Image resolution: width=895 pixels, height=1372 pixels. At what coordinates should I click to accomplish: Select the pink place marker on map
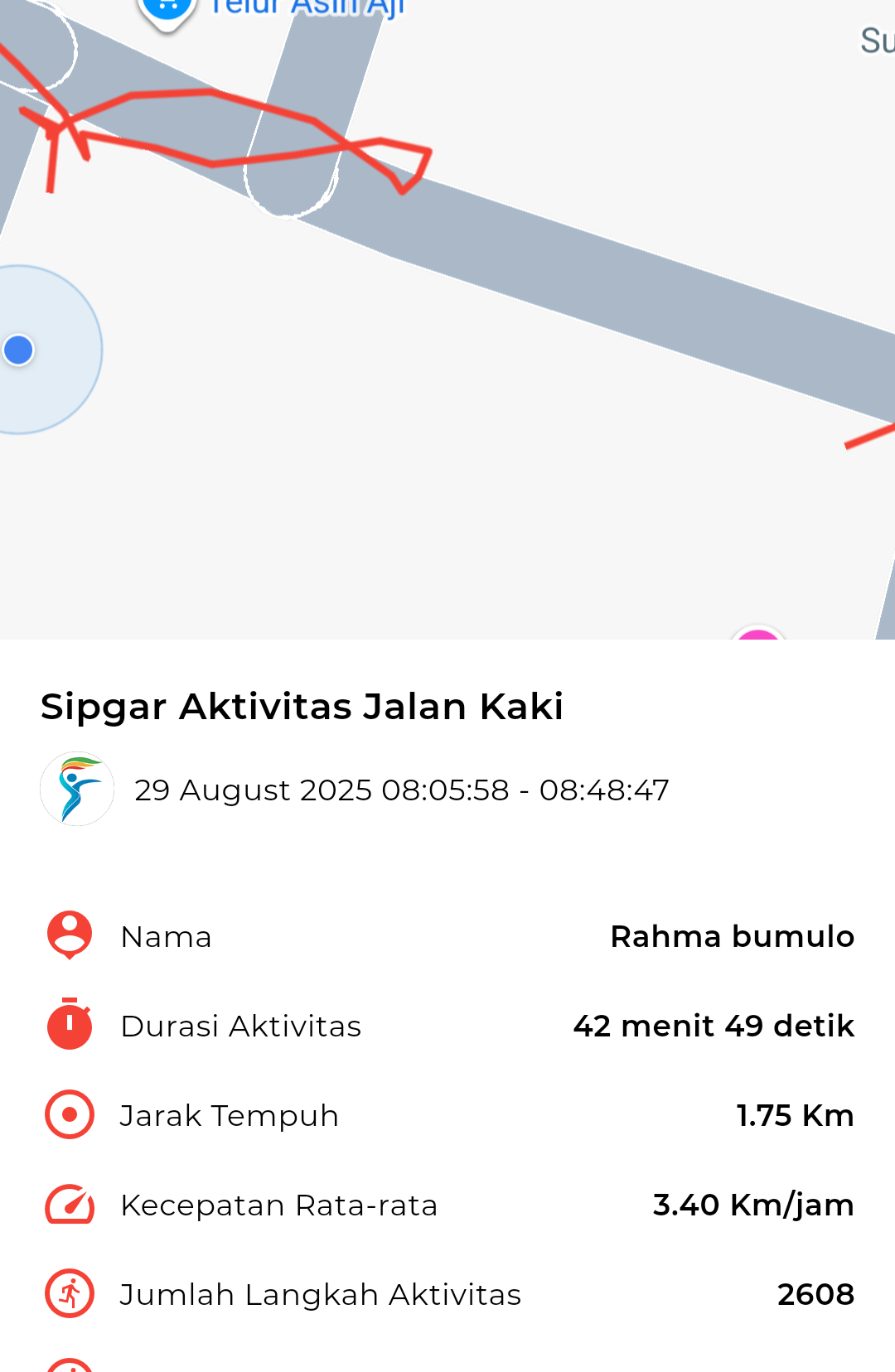[x=757, y=635]
